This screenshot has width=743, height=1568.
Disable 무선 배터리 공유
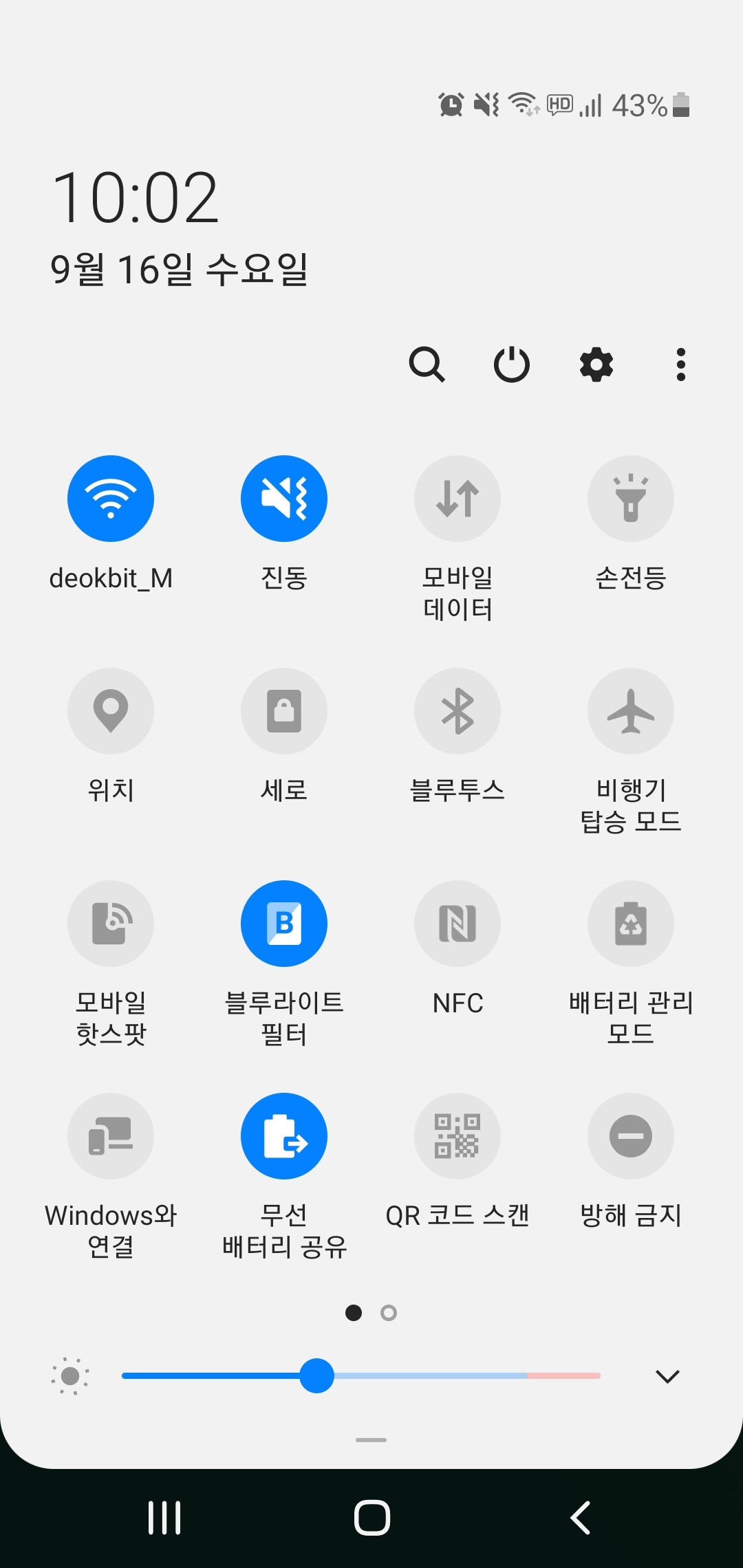284,1136
